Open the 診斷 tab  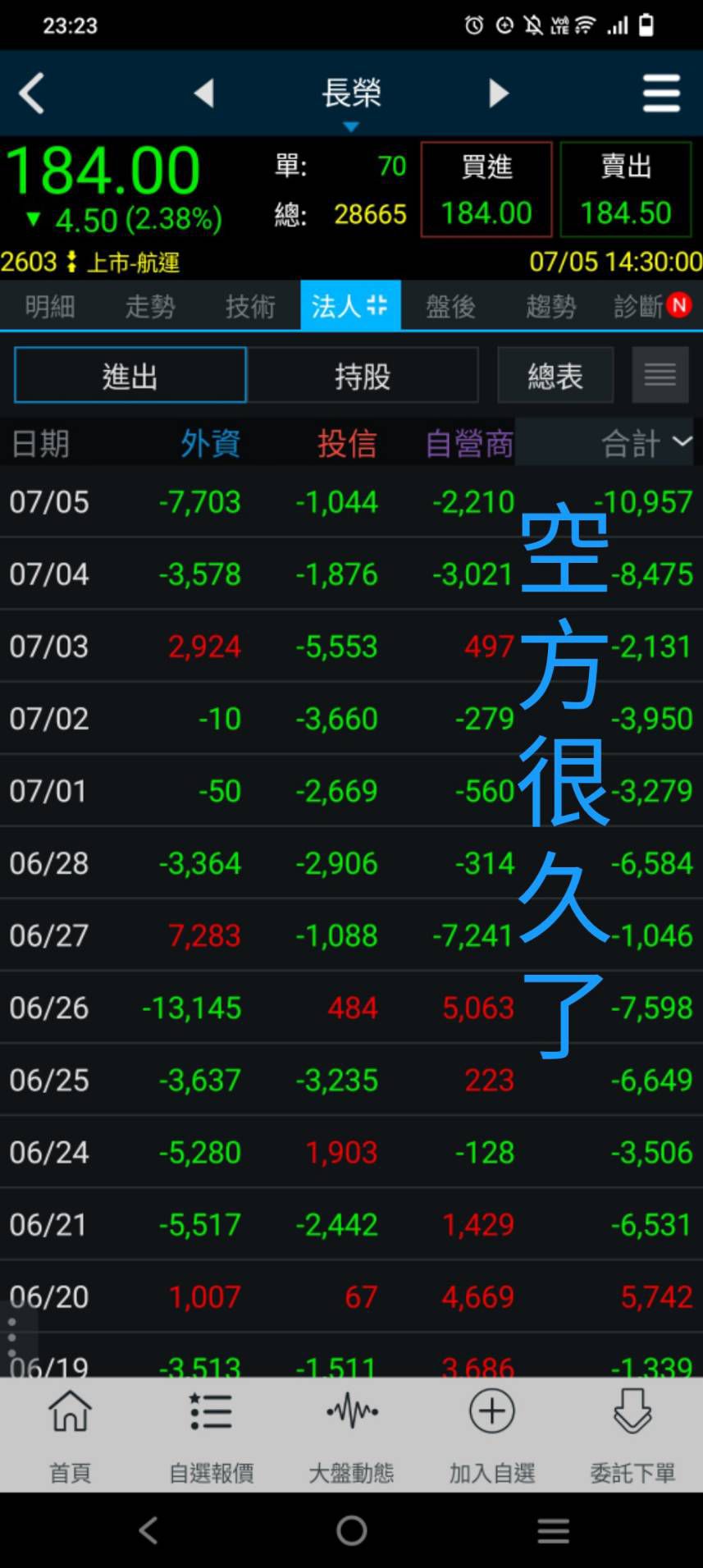pos(651,306)
